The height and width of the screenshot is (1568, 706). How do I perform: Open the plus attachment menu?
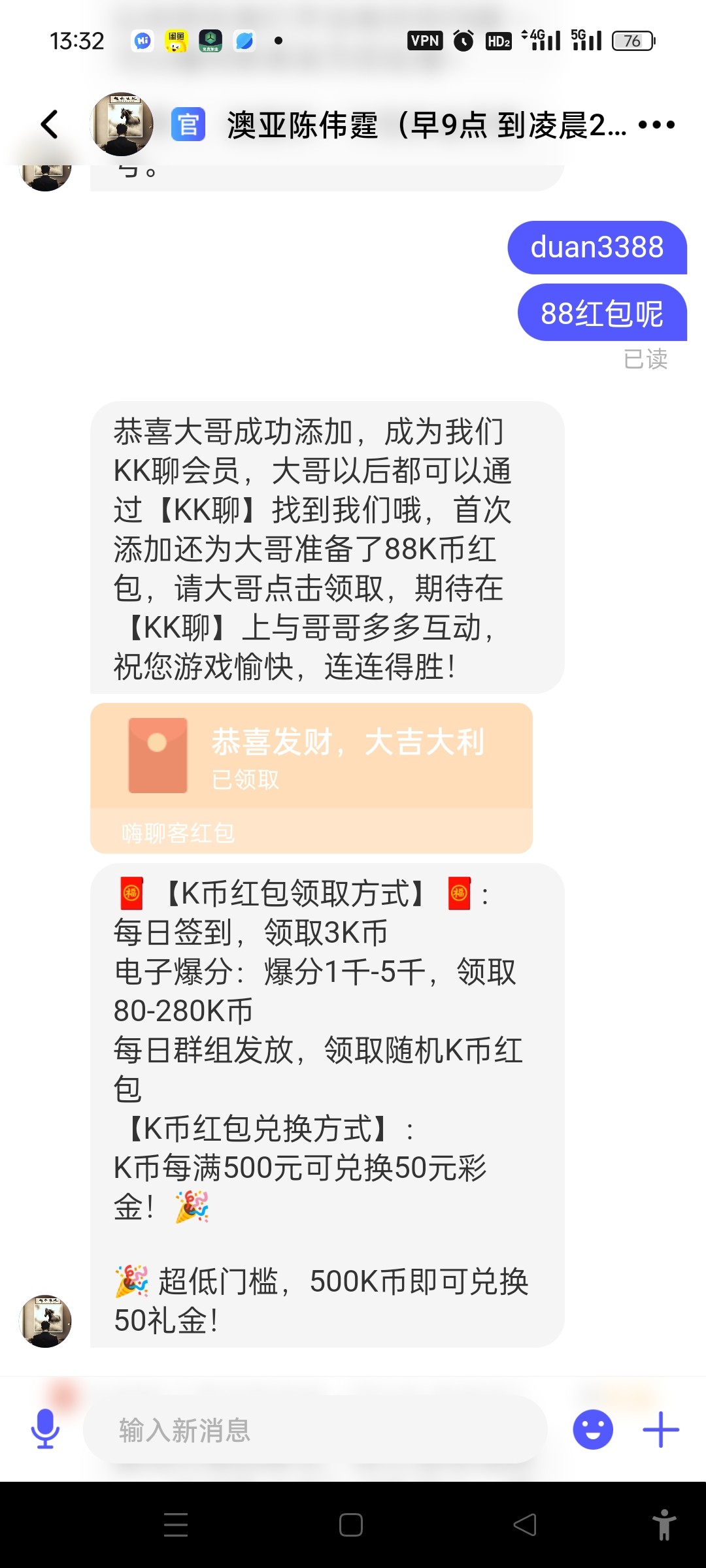tap(661, 1429)
